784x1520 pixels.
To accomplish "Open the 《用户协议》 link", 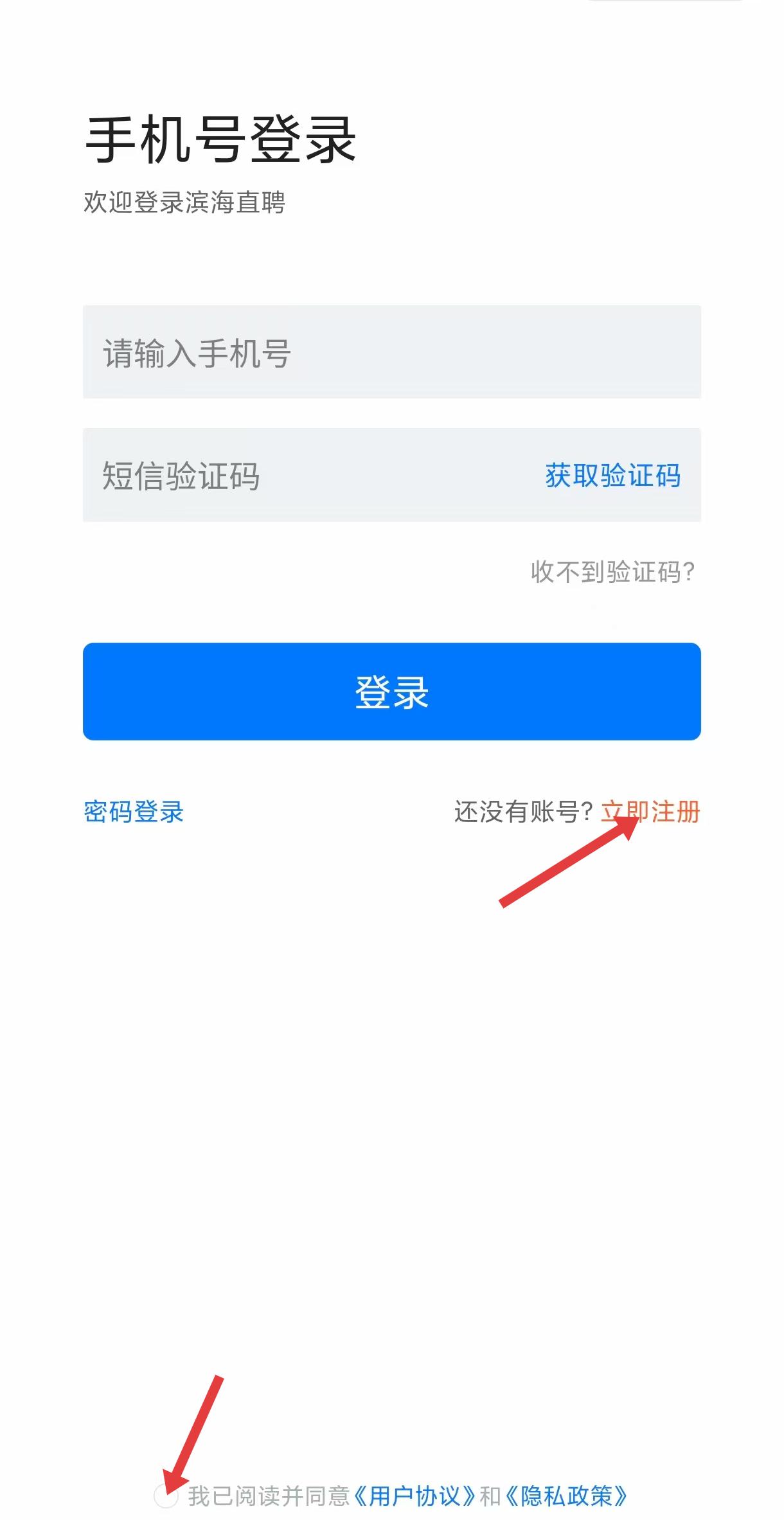I will [415, 1497].
